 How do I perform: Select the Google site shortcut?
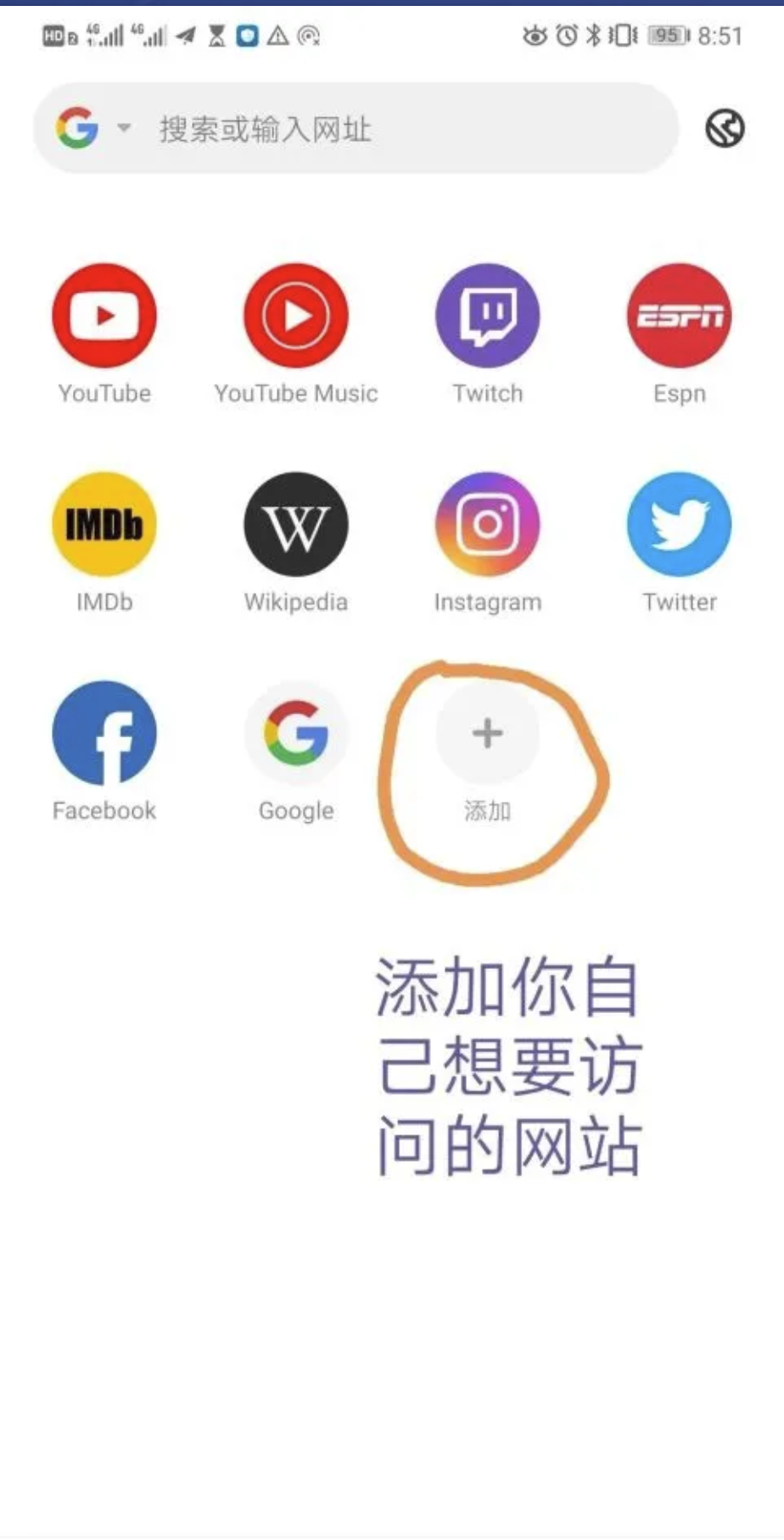[x=296, y=733]
